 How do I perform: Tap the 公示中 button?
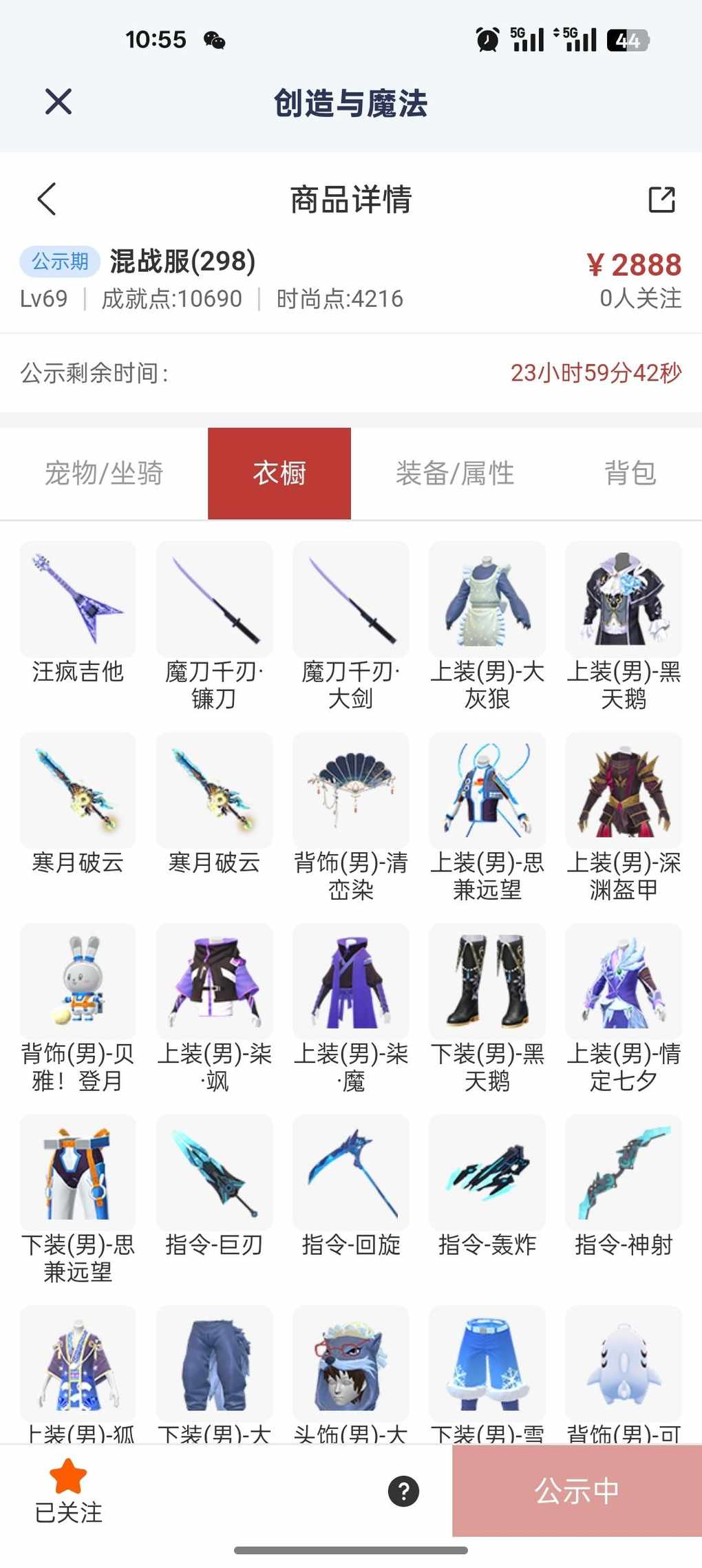point(577,1491)
